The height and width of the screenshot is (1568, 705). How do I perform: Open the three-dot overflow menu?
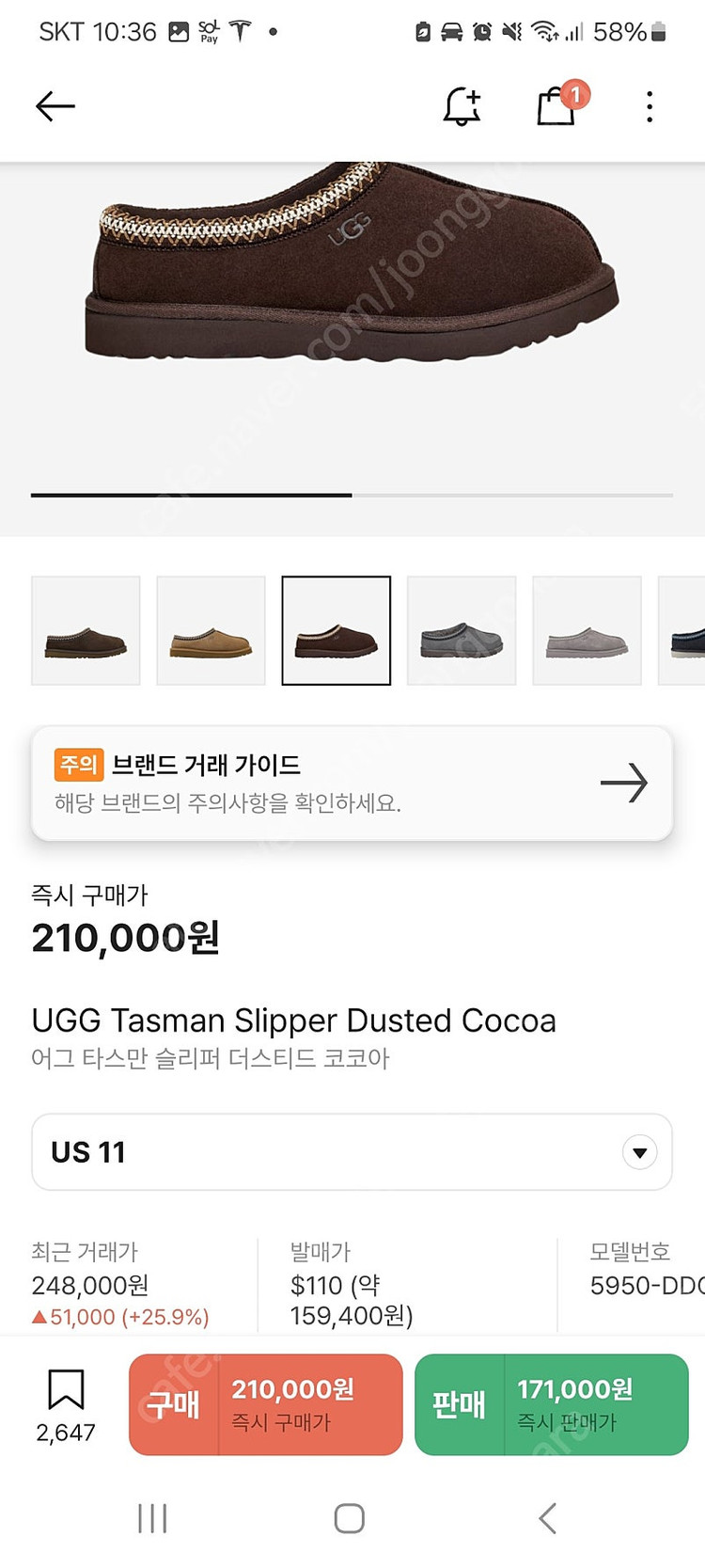649,106
